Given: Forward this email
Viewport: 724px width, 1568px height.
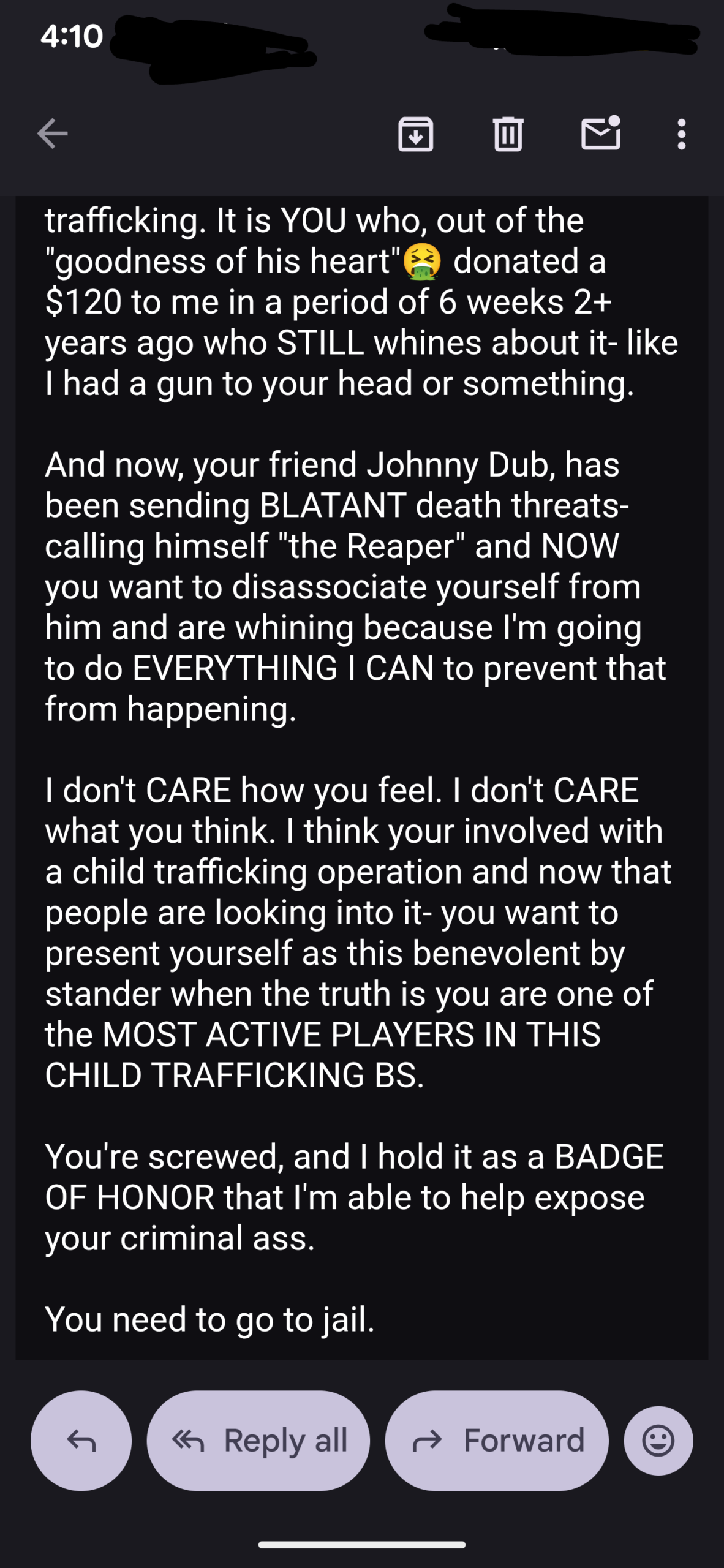Looking at the screenshot, I should (x=497, y=1441).
